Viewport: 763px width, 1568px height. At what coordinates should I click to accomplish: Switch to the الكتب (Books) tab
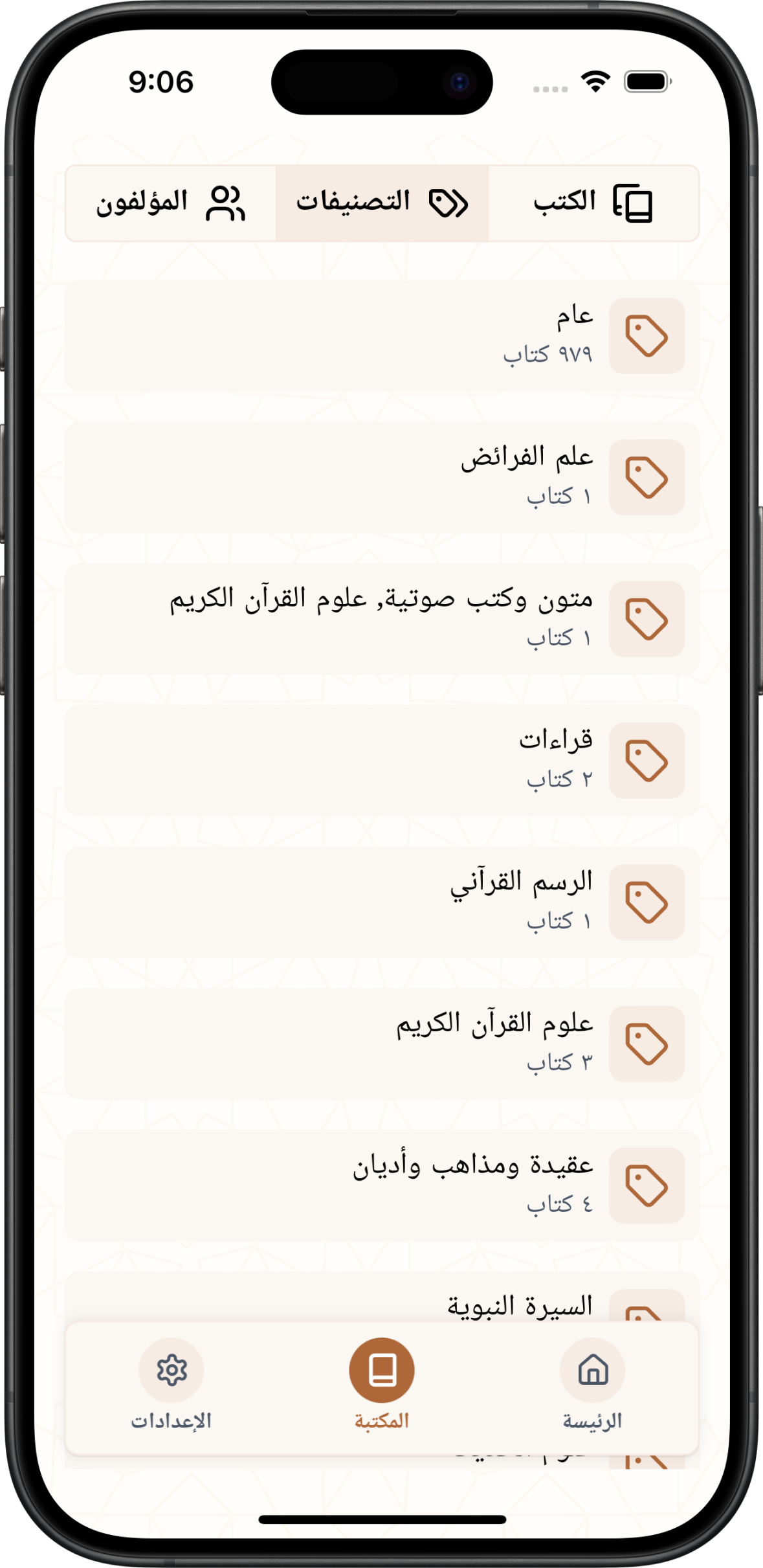[593, 203]
